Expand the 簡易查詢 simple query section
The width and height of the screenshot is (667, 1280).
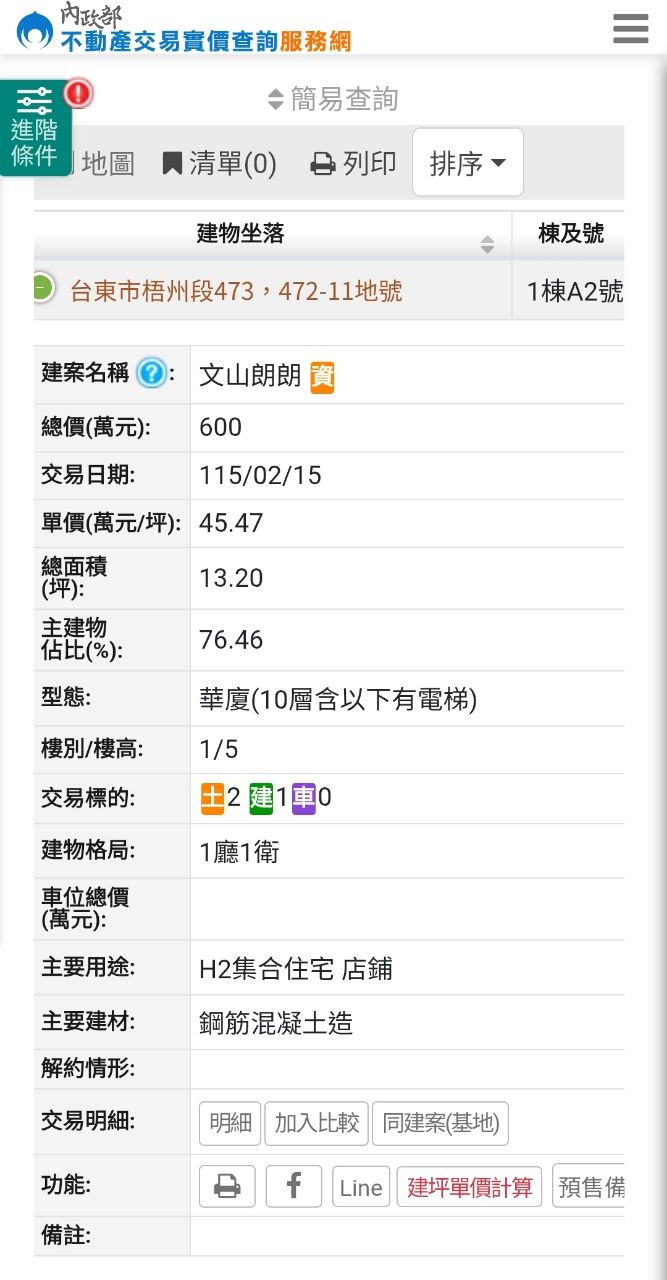pyautogui.click(x=333, y=99)
